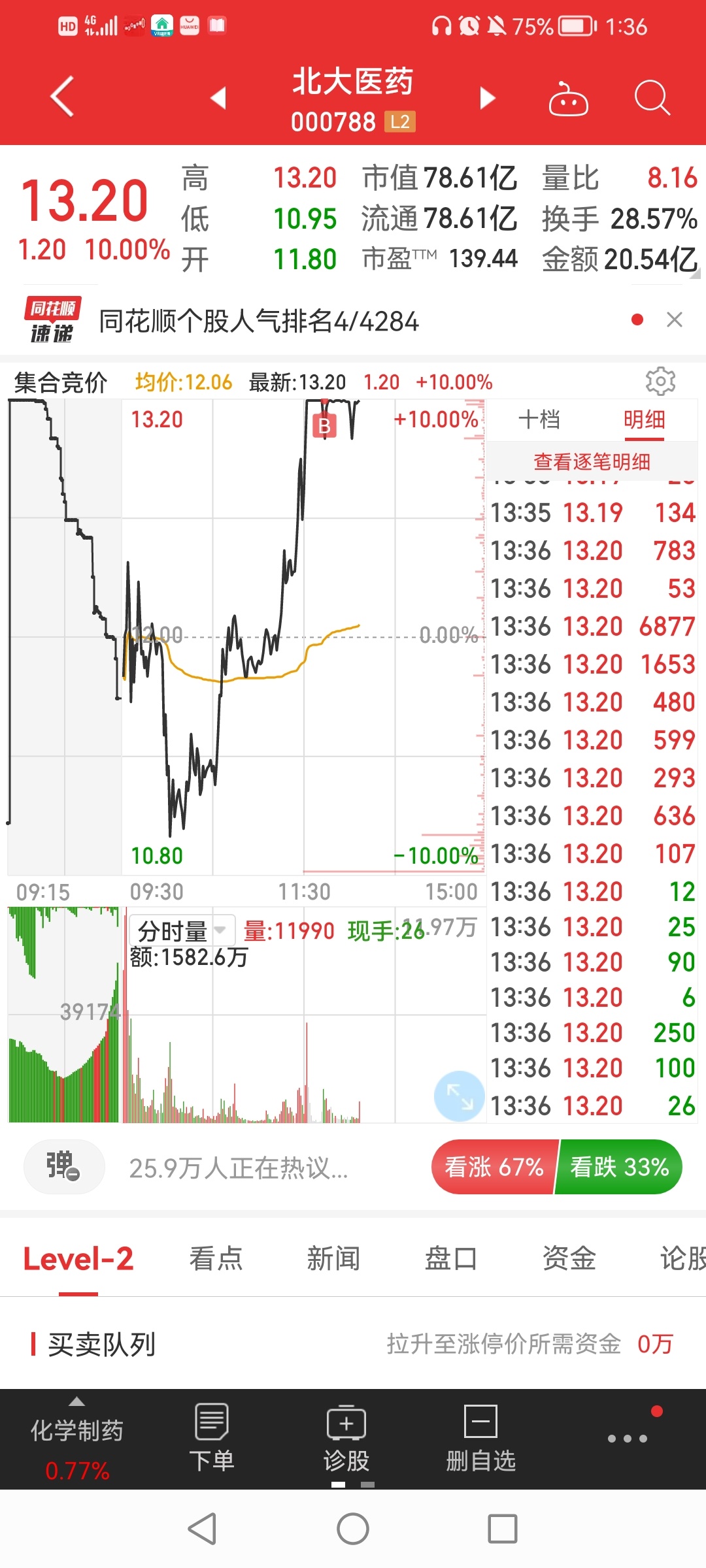Open the robot assistant icon
Image resolution: width=706 pixels, height=1568 pixels.
coord(568,99)
